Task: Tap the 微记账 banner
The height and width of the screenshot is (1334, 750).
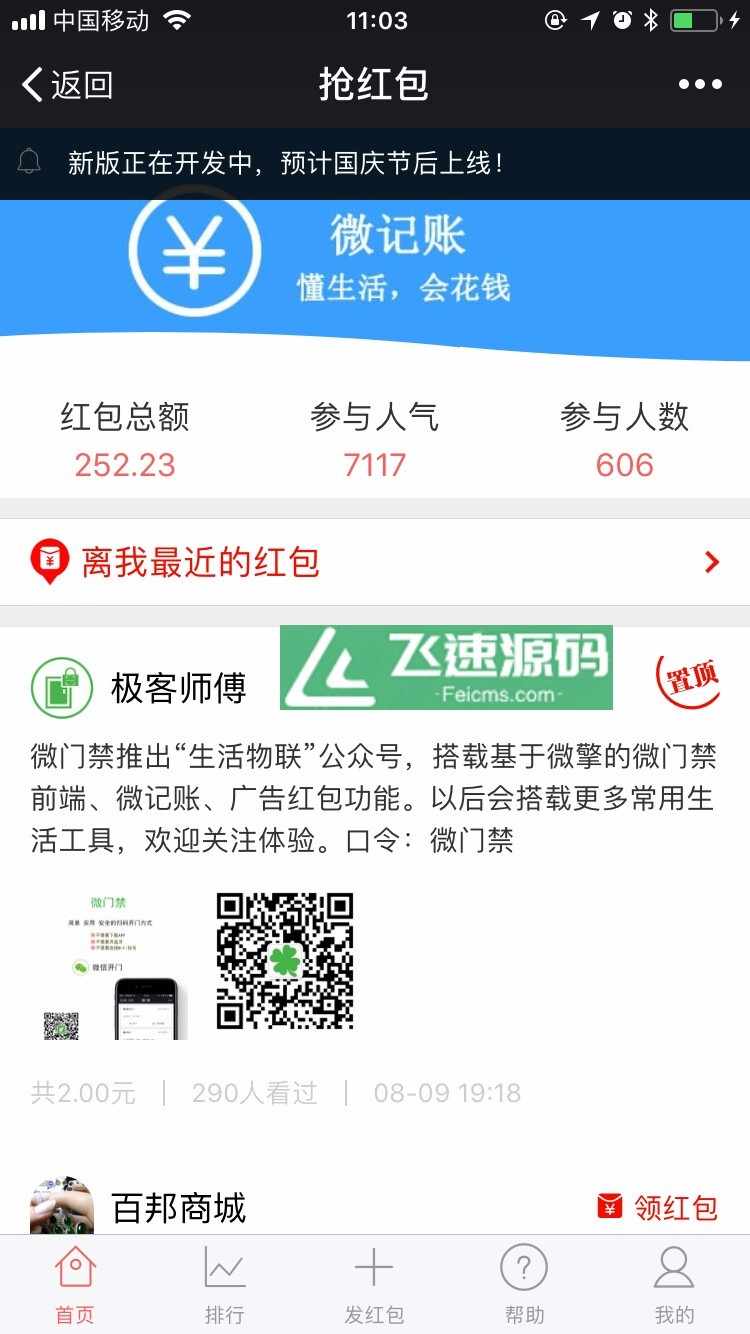Action: [375, 262]
